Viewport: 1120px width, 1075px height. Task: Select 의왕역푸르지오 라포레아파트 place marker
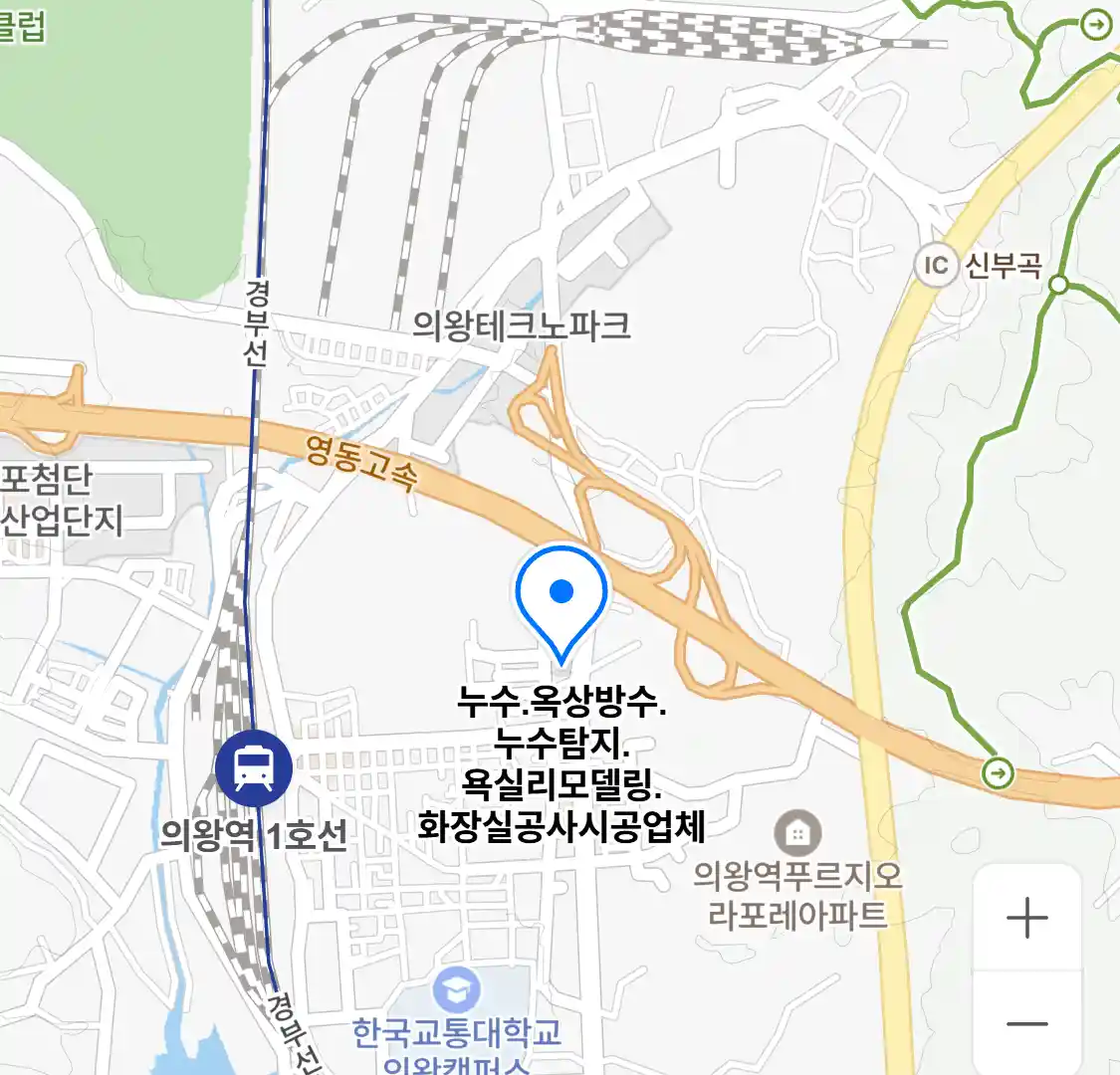click(797, 833)
